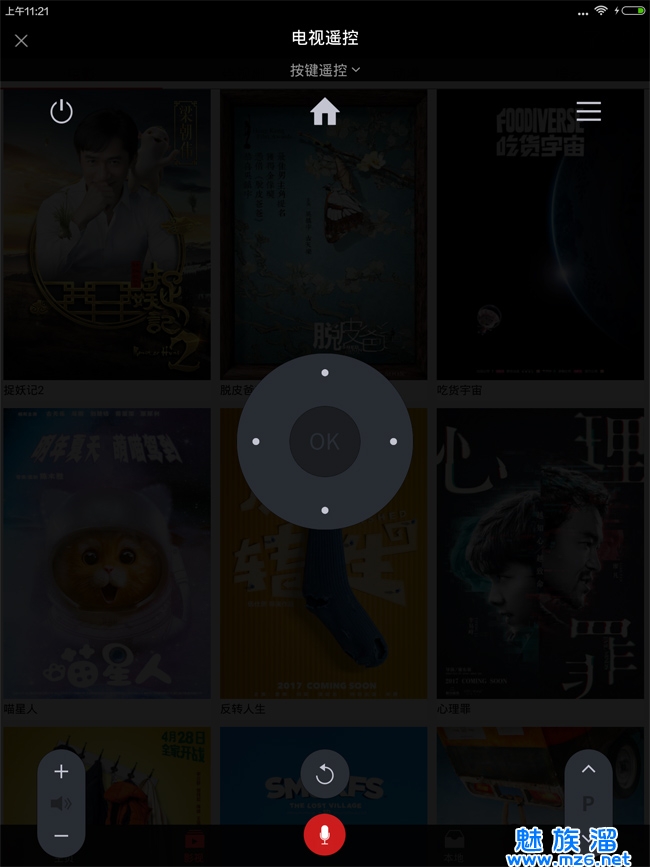Tap the circular back arrow button

coord(325,773)
